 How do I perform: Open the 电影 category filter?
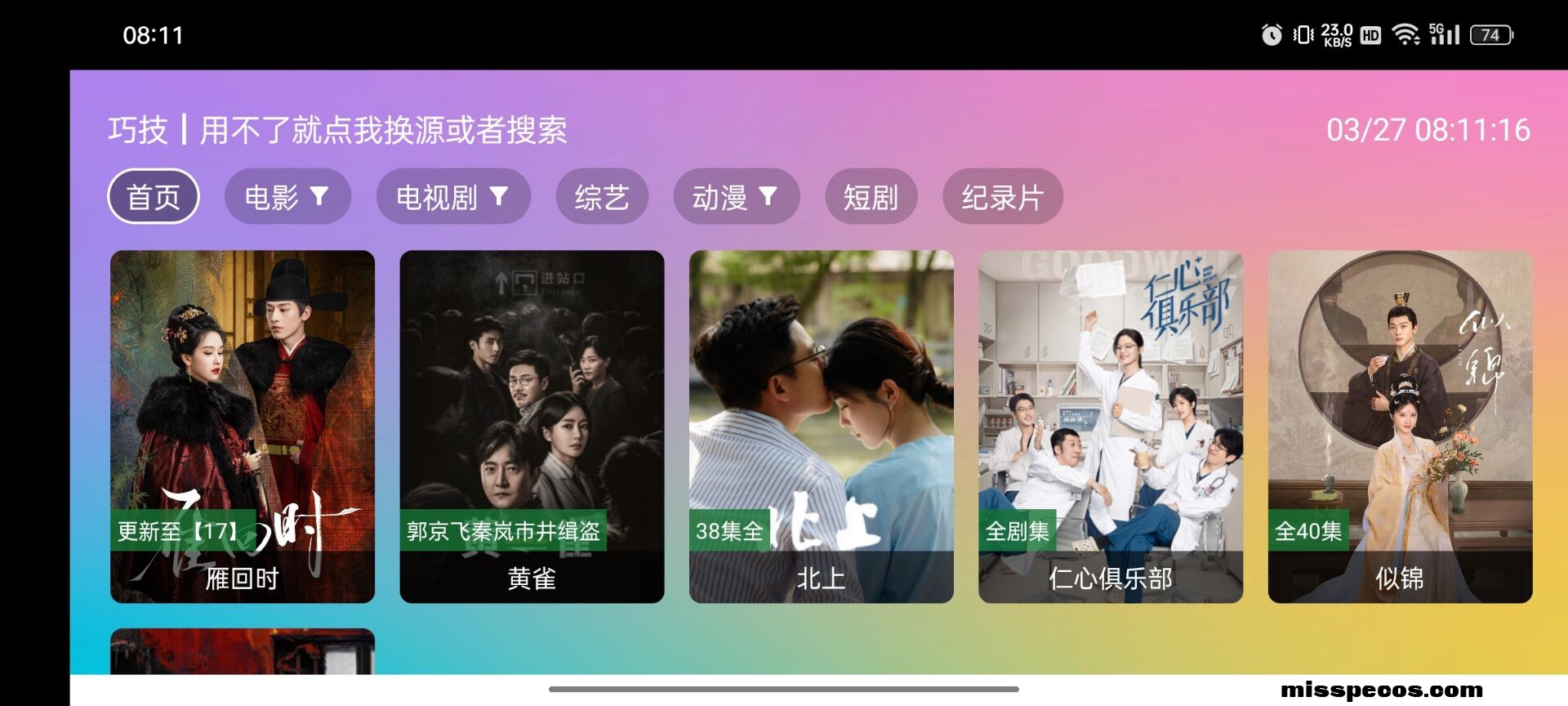tap(287, 197)
